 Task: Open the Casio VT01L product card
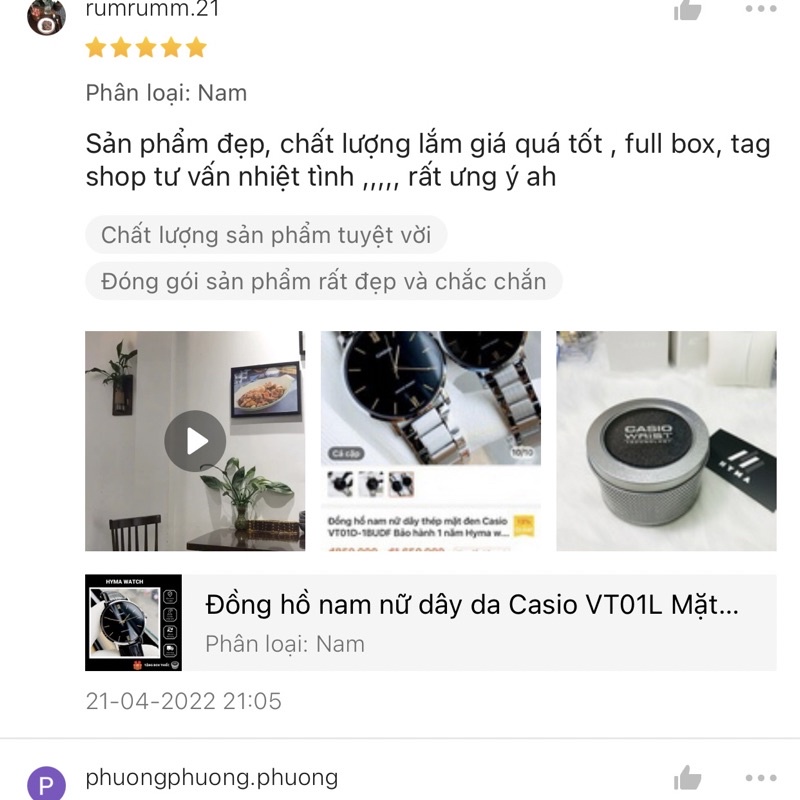click(431, 622)
